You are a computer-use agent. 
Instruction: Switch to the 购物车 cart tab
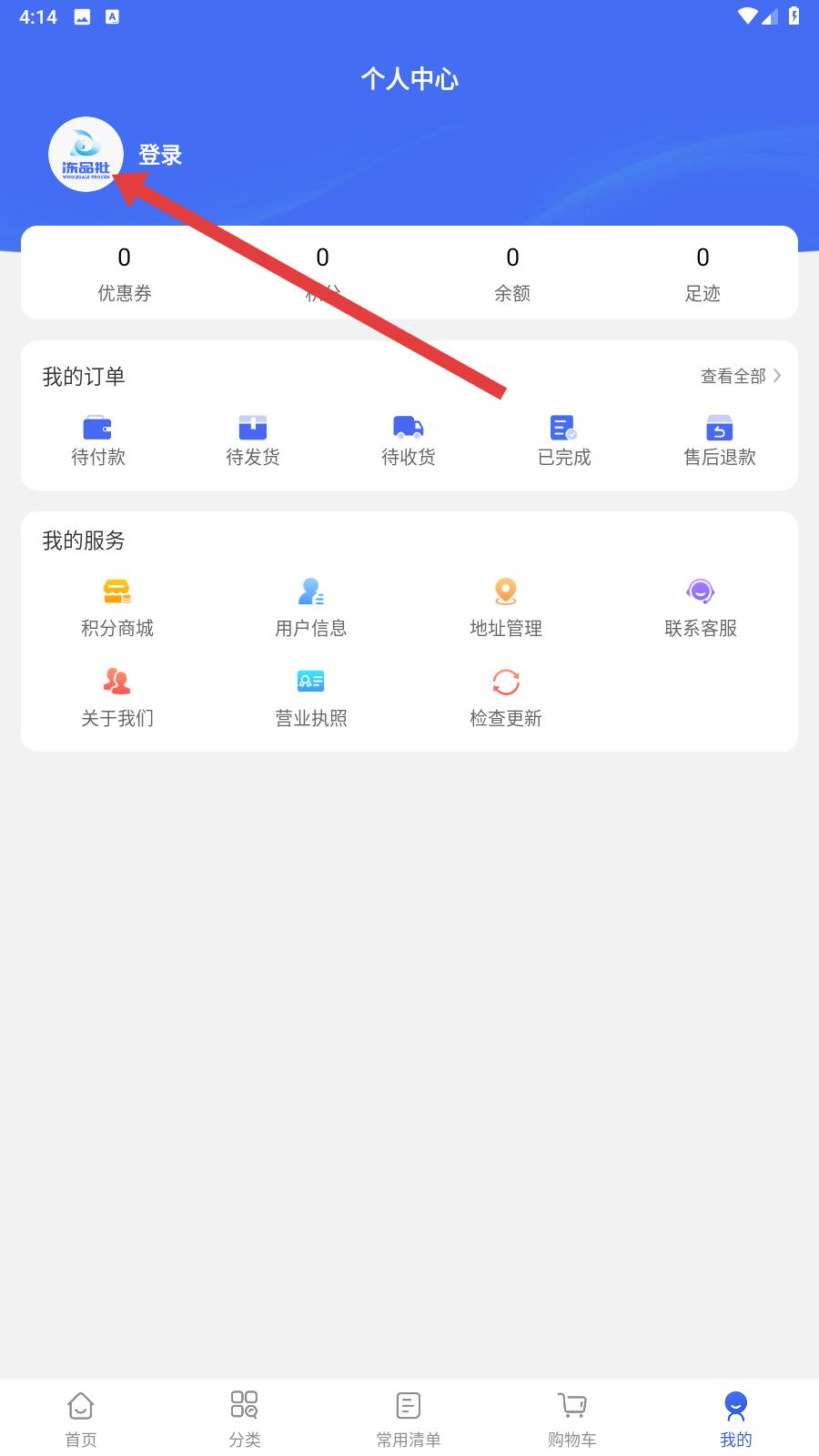coord(572,1420)
